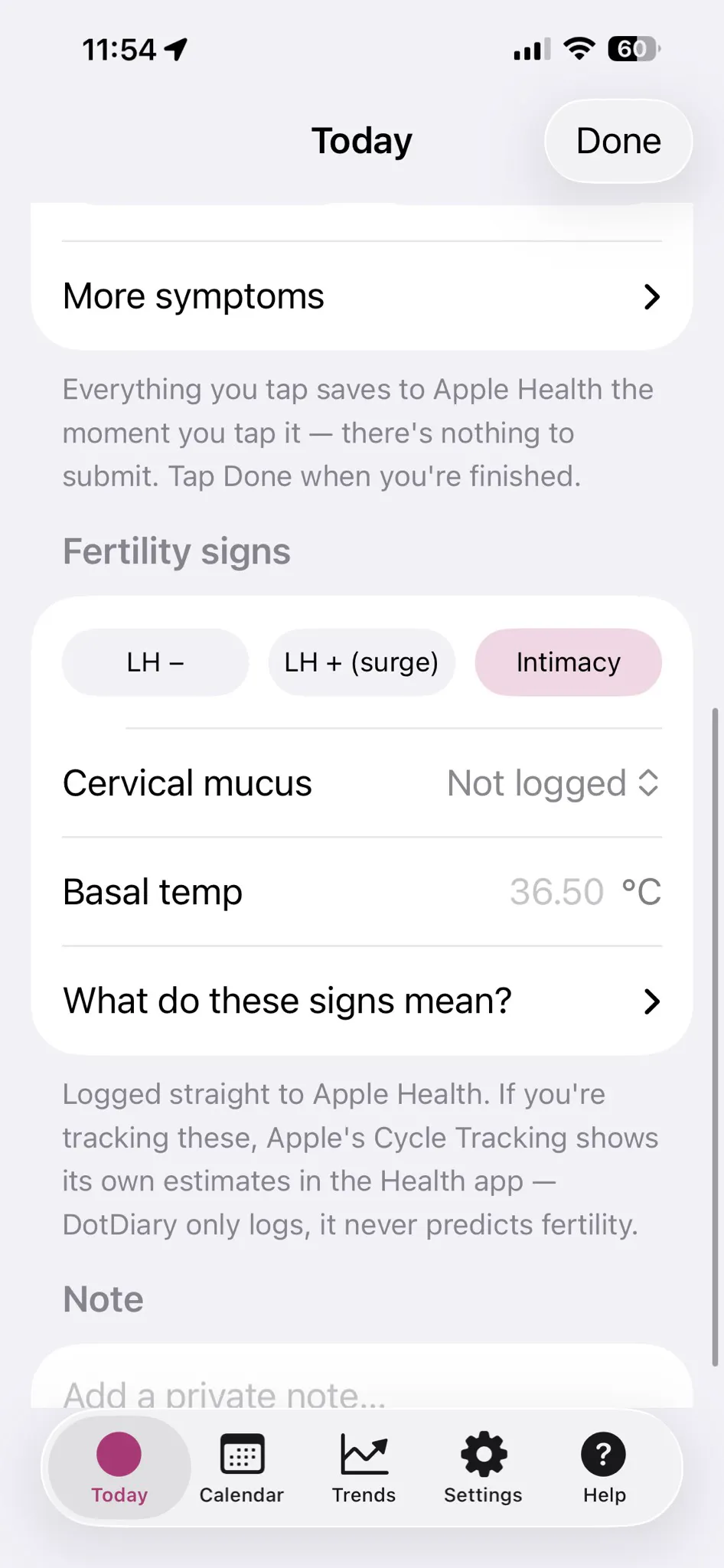Open What do these signs mean?
The height and width of the screenshot is (1568, 724).
(x=362, y=1001)
